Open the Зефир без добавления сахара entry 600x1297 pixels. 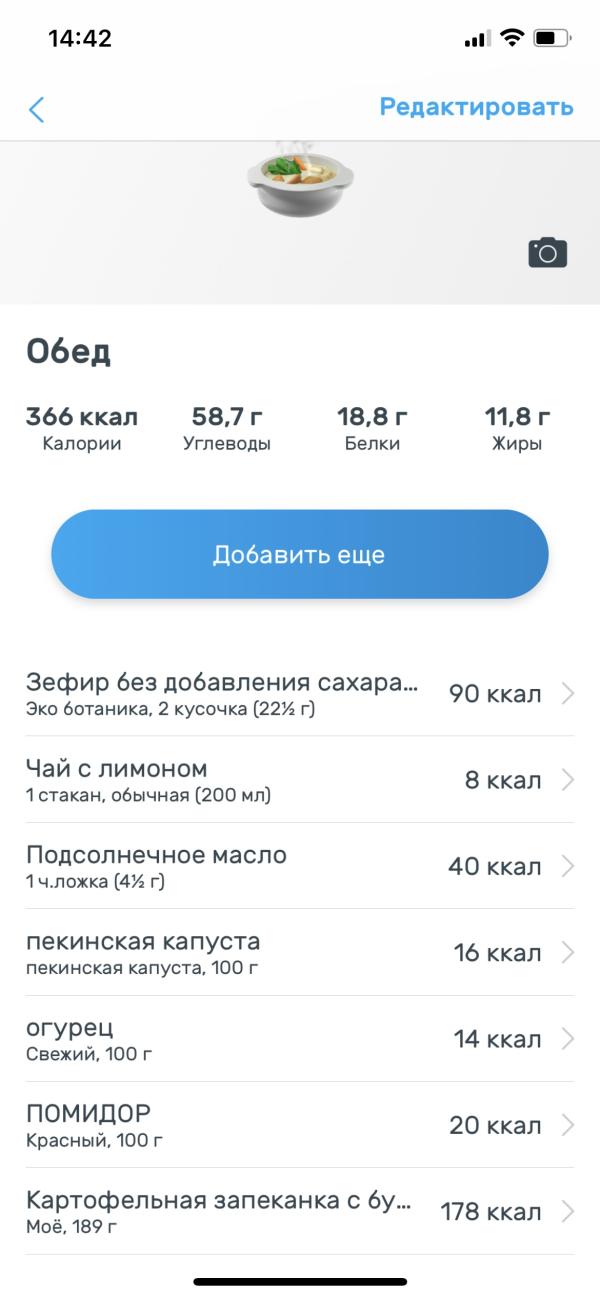coord(299,694)
